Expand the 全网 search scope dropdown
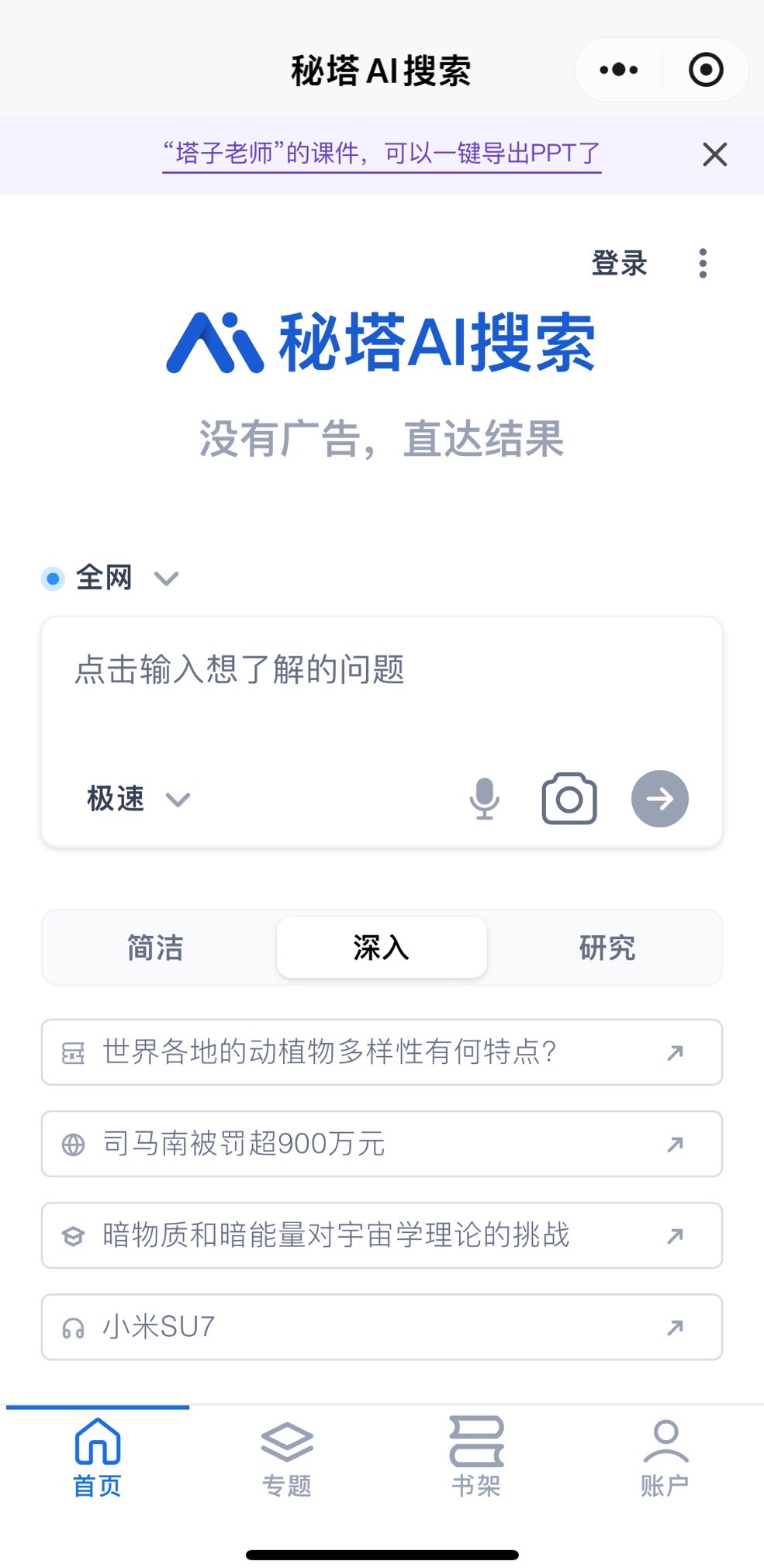 click(x=111, y=578)
